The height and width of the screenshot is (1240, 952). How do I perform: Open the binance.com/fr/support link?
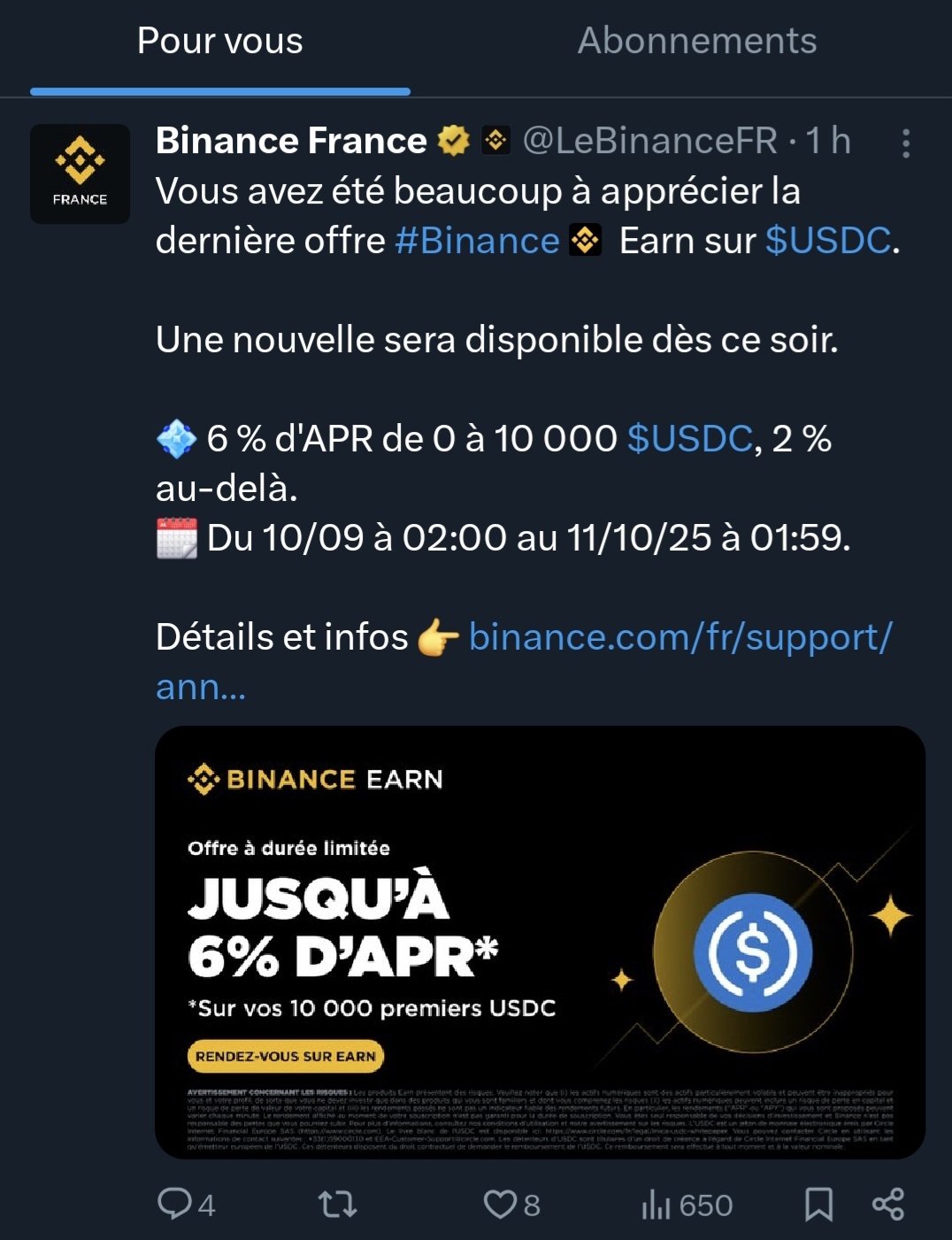click(x=679, y=637)
